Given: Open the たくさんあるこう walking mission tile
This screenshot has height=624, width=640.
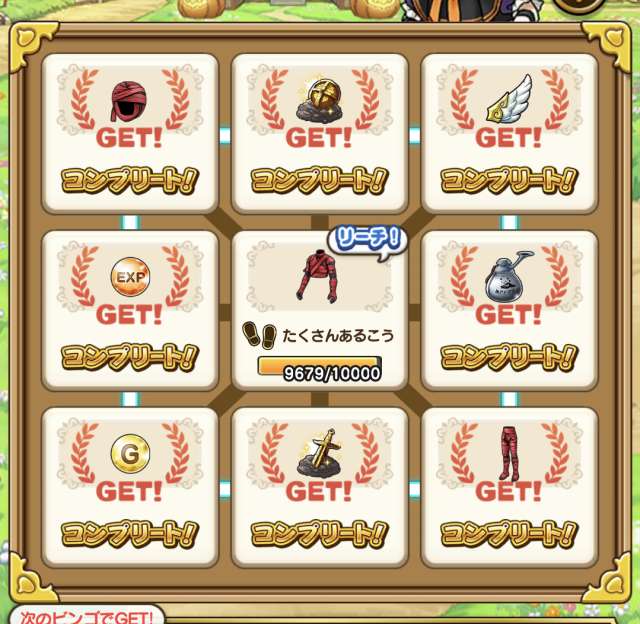Looking at the screenshot, I should pyautogui.click(x=319, y=310).
